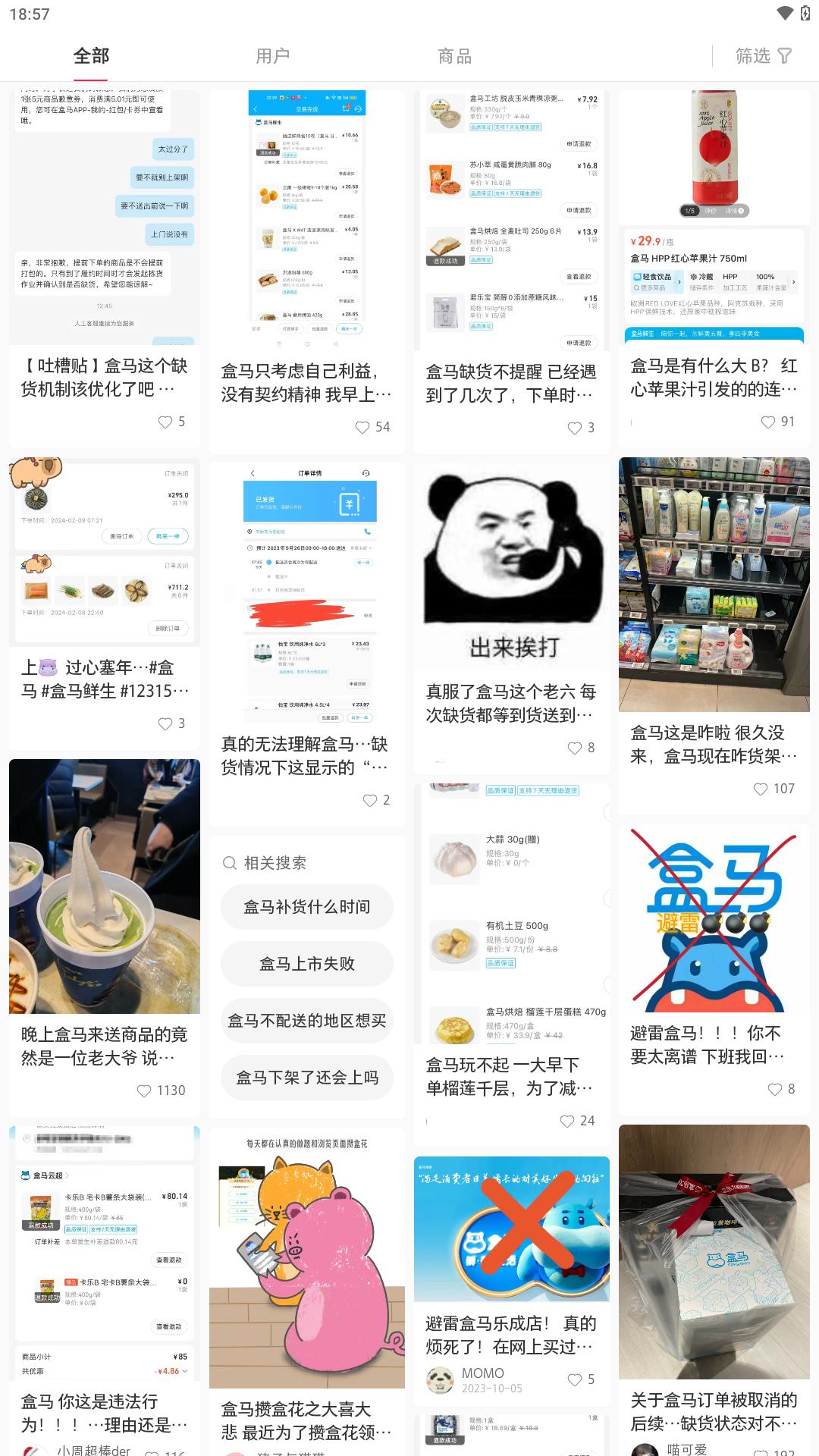The height and width of the screenshot is (1456, 819).
Task: Open the 红心苹果汁 post
Action: pyautogui.click(x=714, y=377)
